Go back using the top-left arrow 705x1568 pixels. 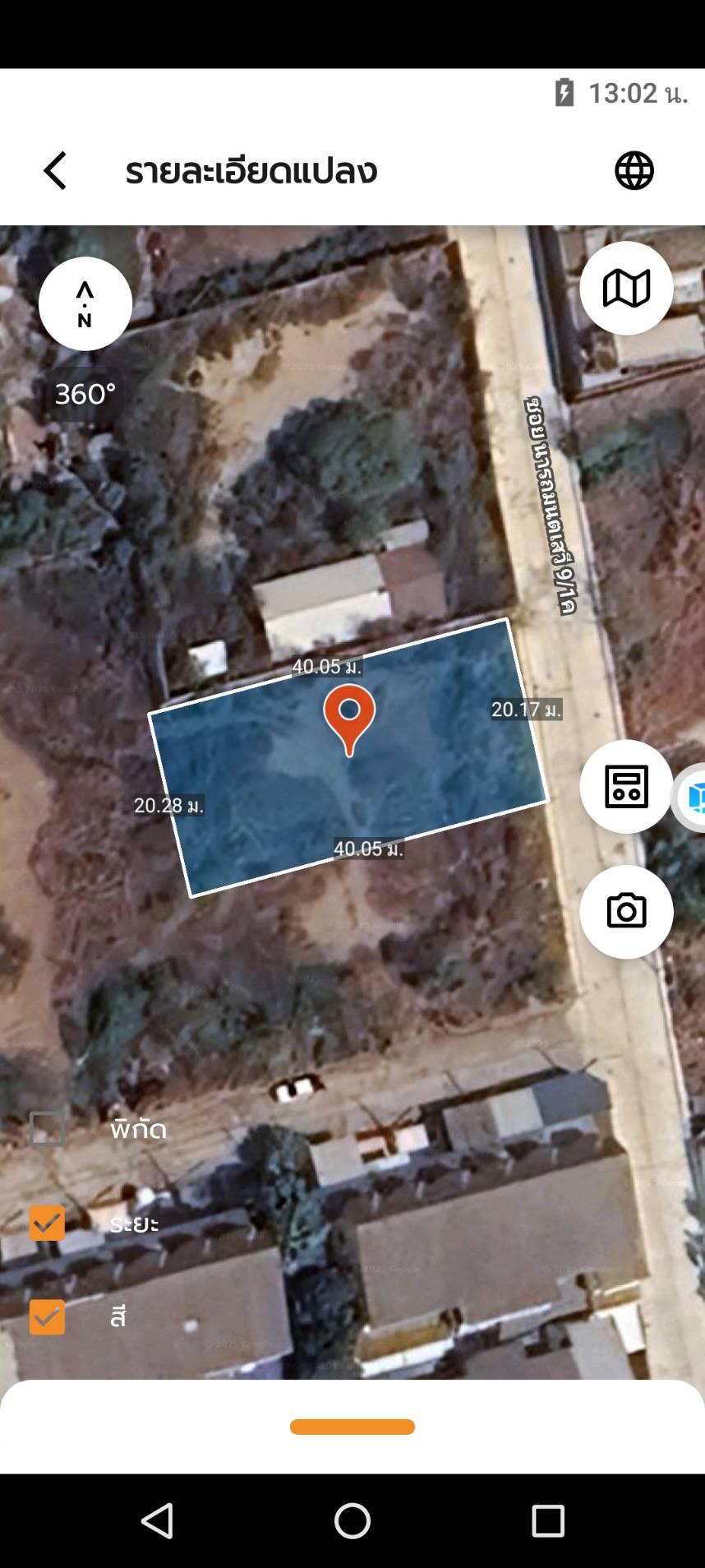(x=55, y=171)
